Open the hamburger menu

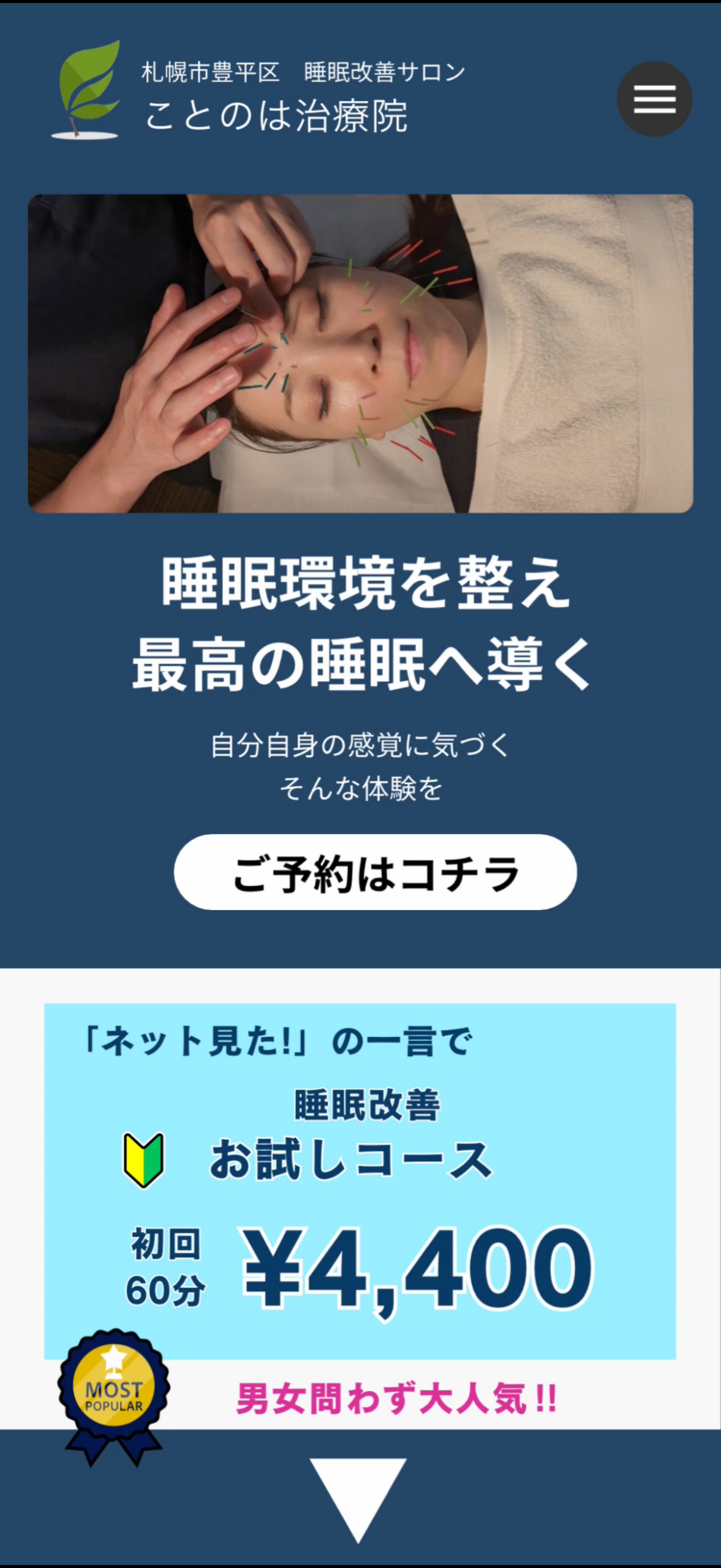click(654, 99)
